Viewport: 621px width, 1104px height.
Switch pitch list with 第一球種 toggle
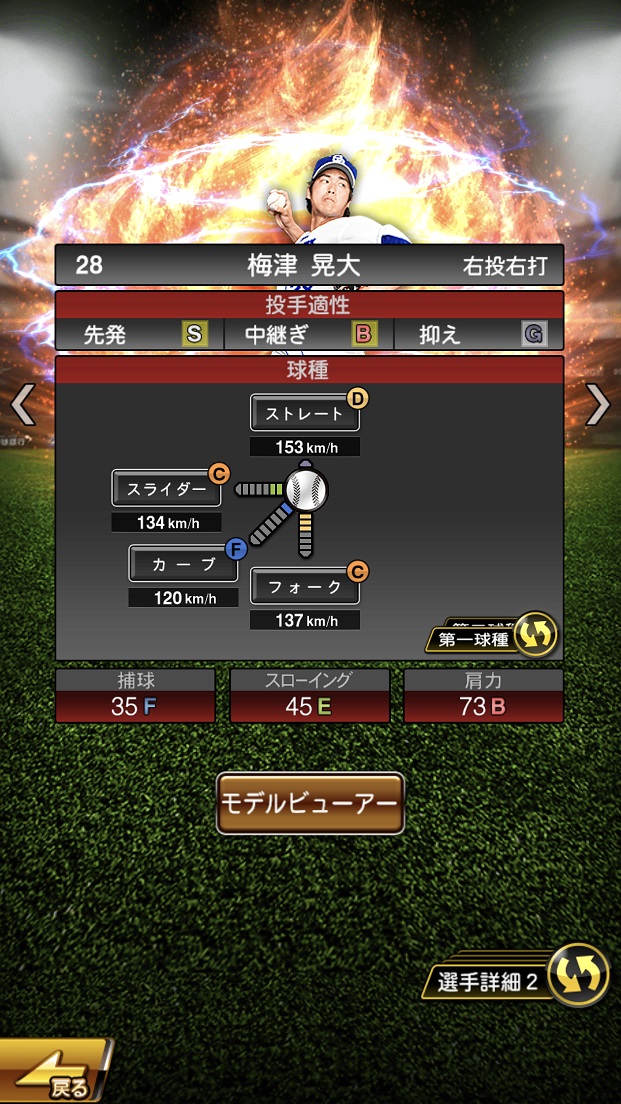(x=491, y=636)
